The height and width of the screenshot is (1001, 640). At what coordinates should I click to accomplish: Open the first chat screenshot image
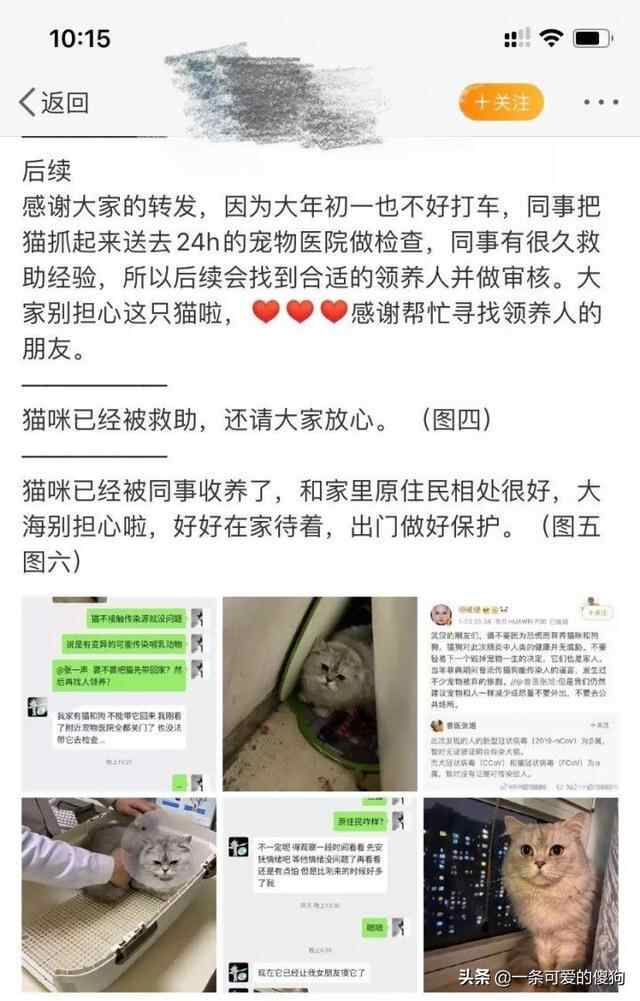pos(119,692)
